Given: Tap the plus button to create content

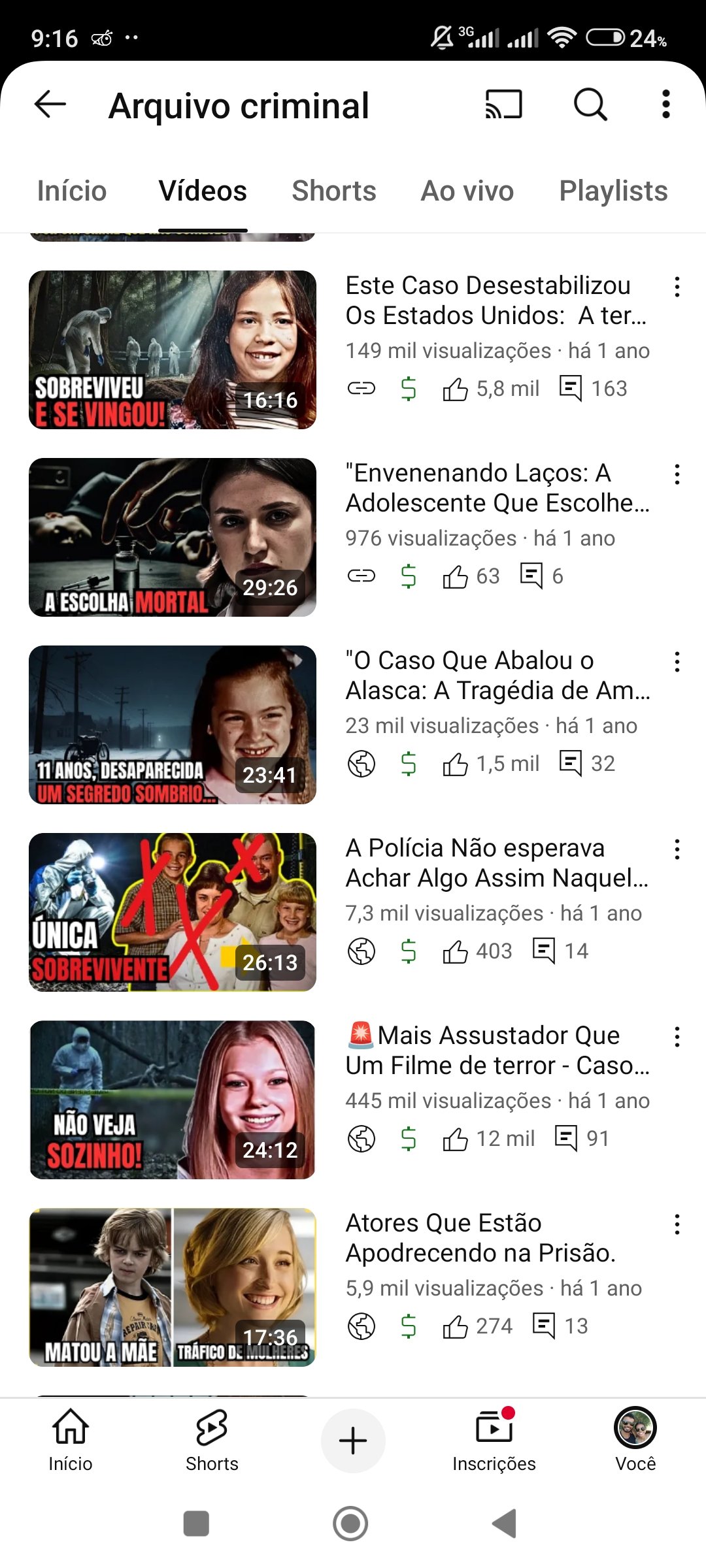Looking at the screenshot, I should point(353,1441).
